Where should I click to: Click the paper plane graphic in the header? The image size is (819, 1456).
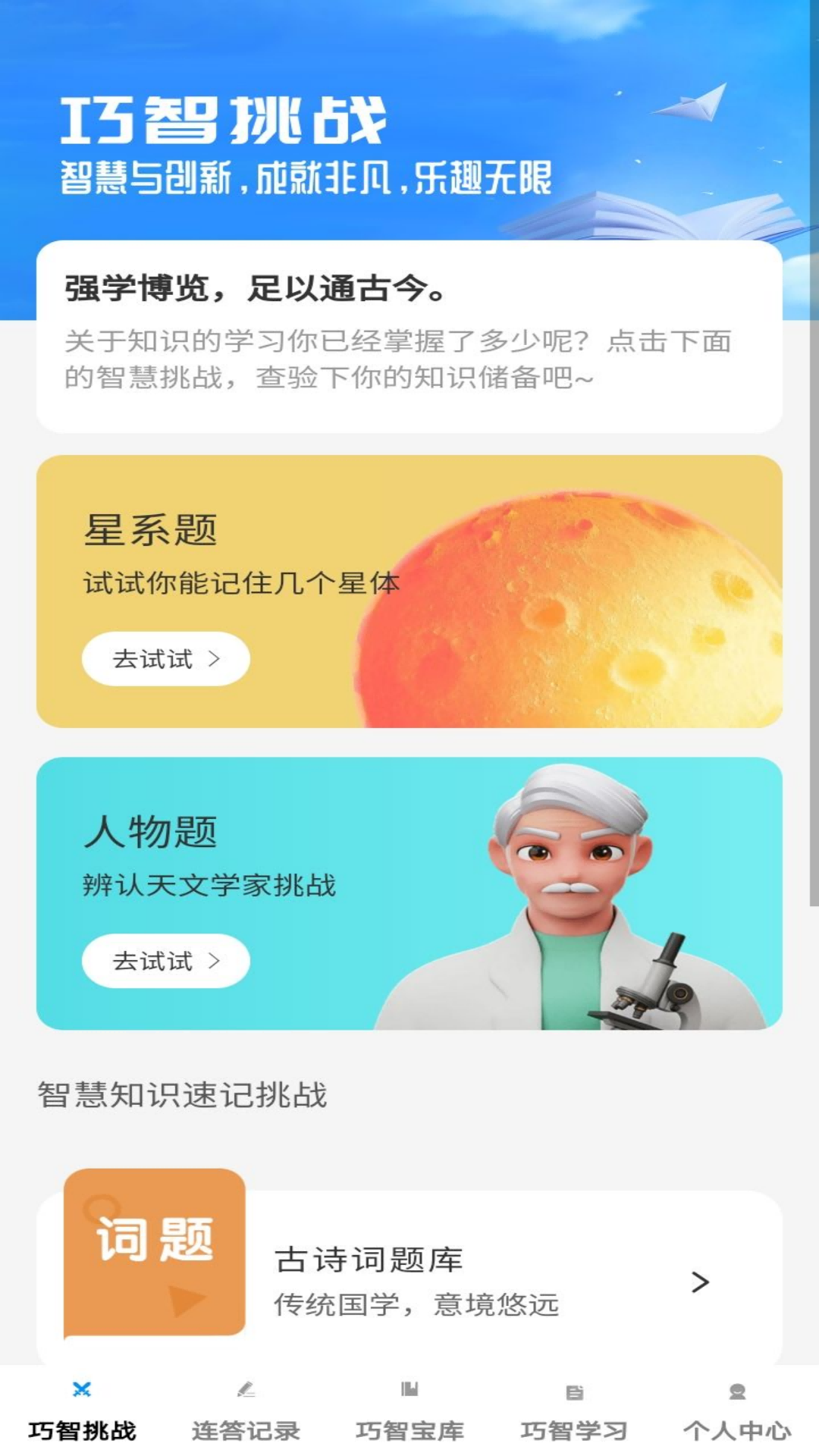coord(690,102)
